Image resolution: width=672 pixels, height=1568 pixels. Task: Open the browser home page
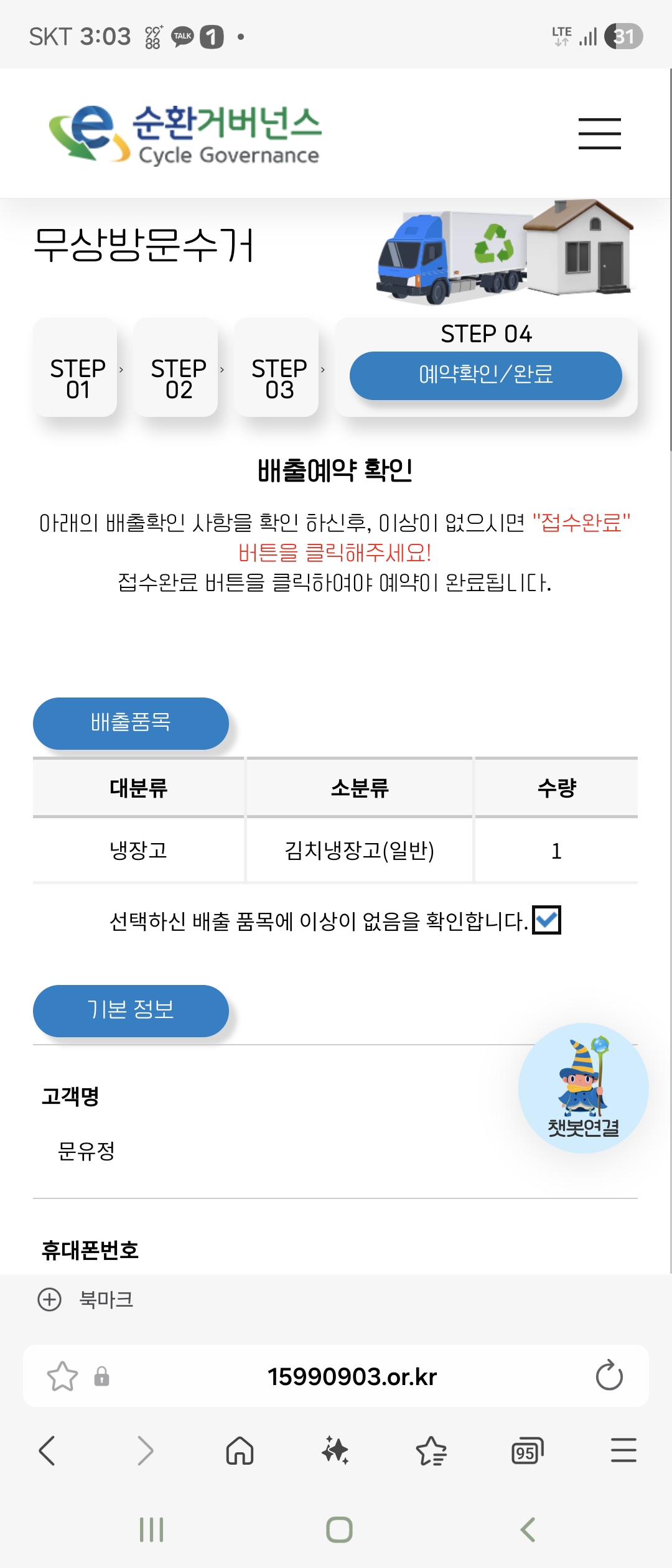(x=240, y=1451)
